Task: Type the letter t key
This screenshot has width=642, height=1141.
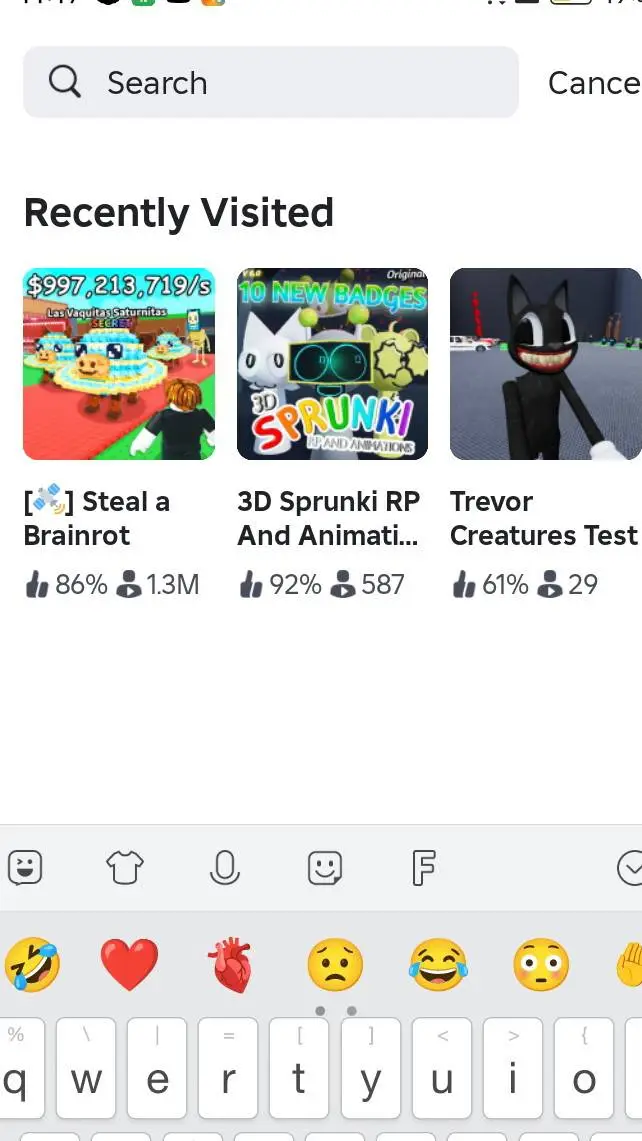Action: point(299,1070)
